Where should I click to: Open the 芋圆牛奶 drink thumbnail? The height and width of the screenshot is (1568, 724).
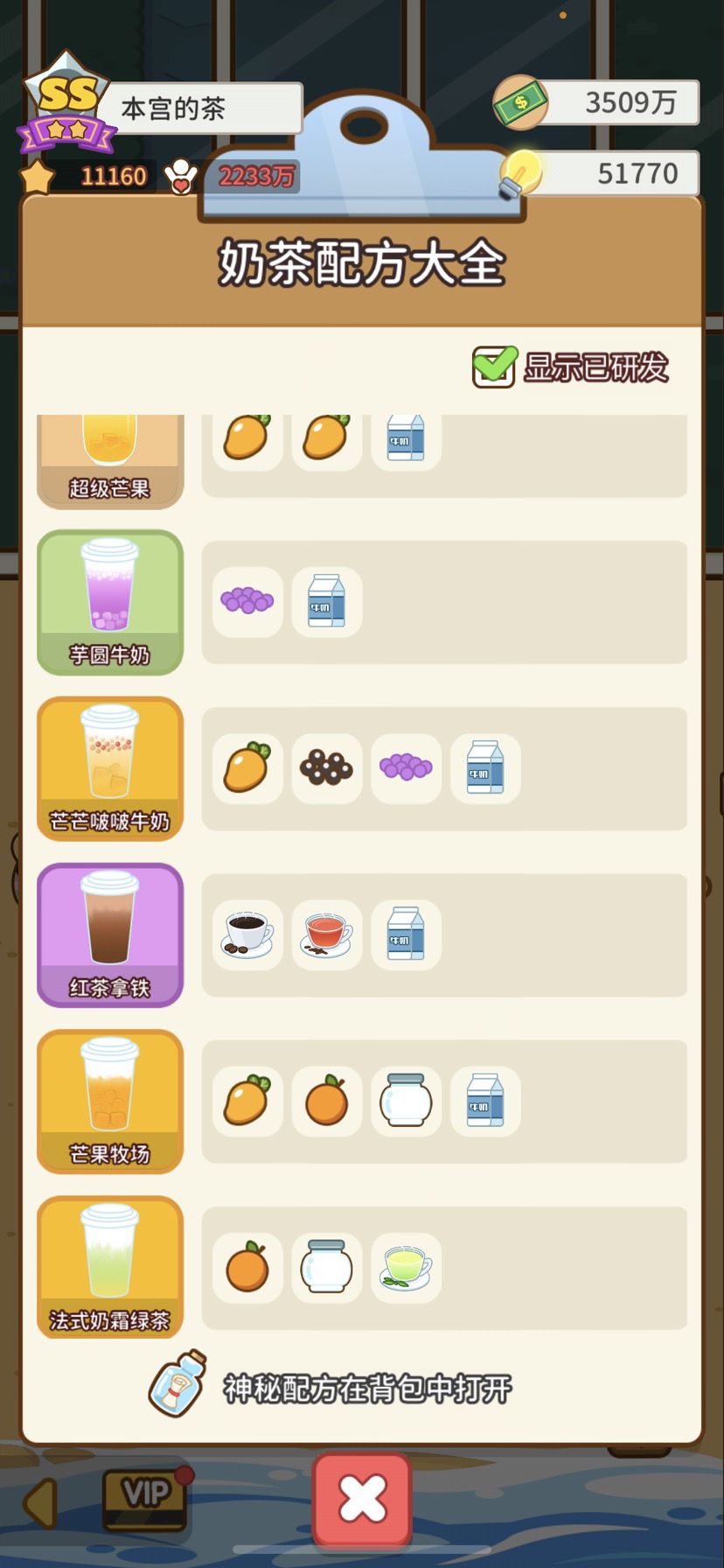[x=109, y=602]
